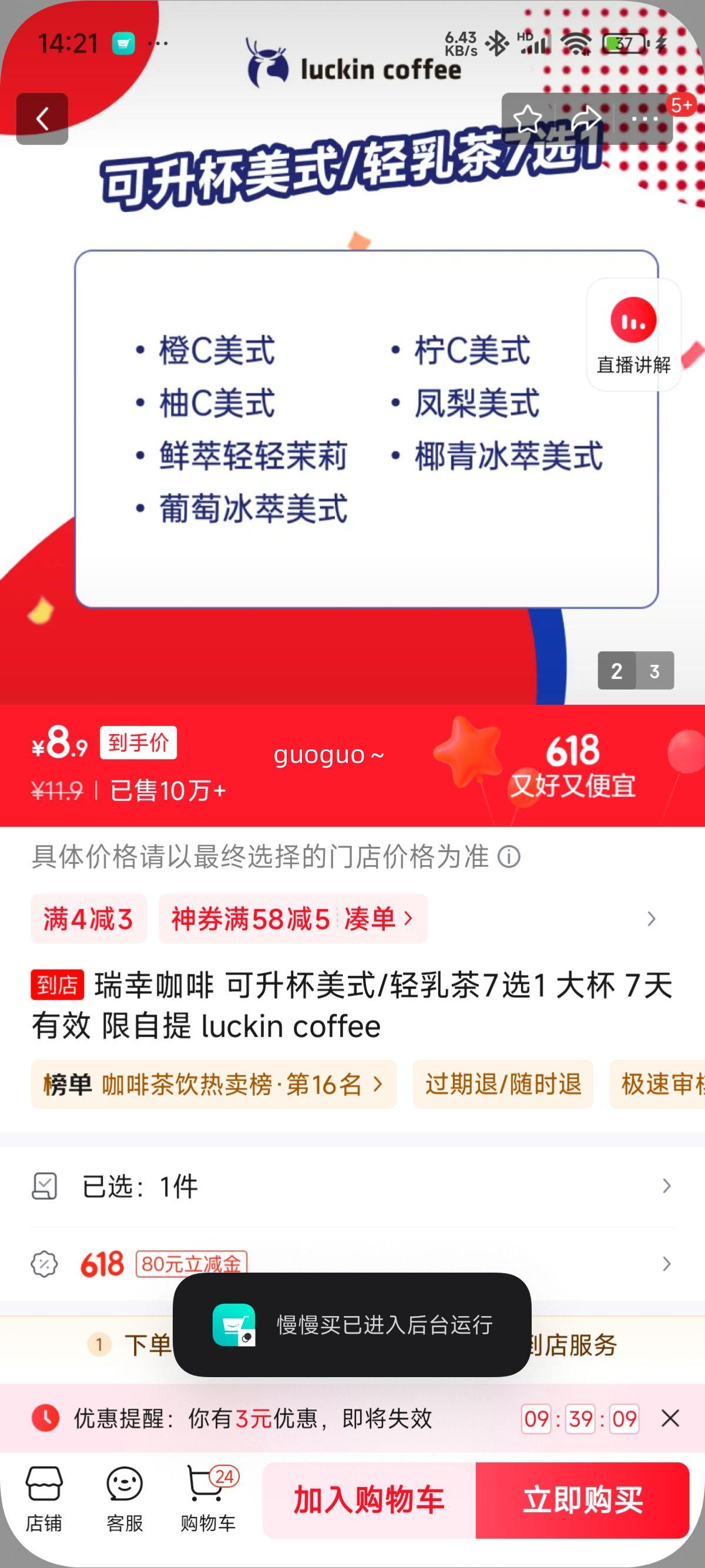
Task: Go back using the top-left arrow
Action: [42, 119]
